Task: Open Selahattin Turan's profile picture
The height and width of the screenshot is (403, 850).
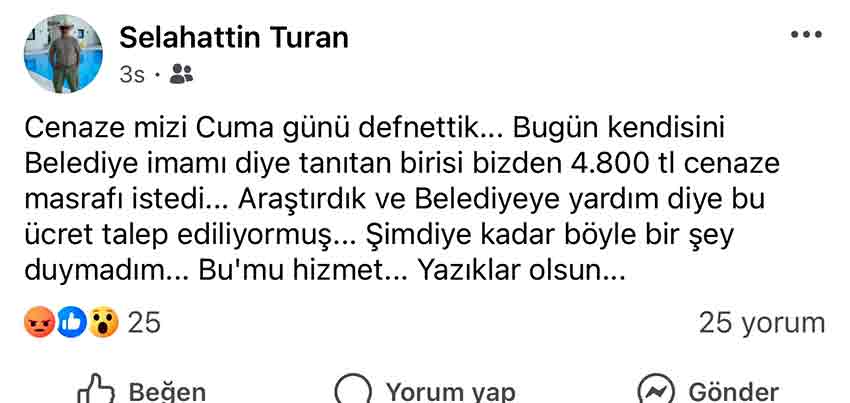Action: tap(62, 54)
